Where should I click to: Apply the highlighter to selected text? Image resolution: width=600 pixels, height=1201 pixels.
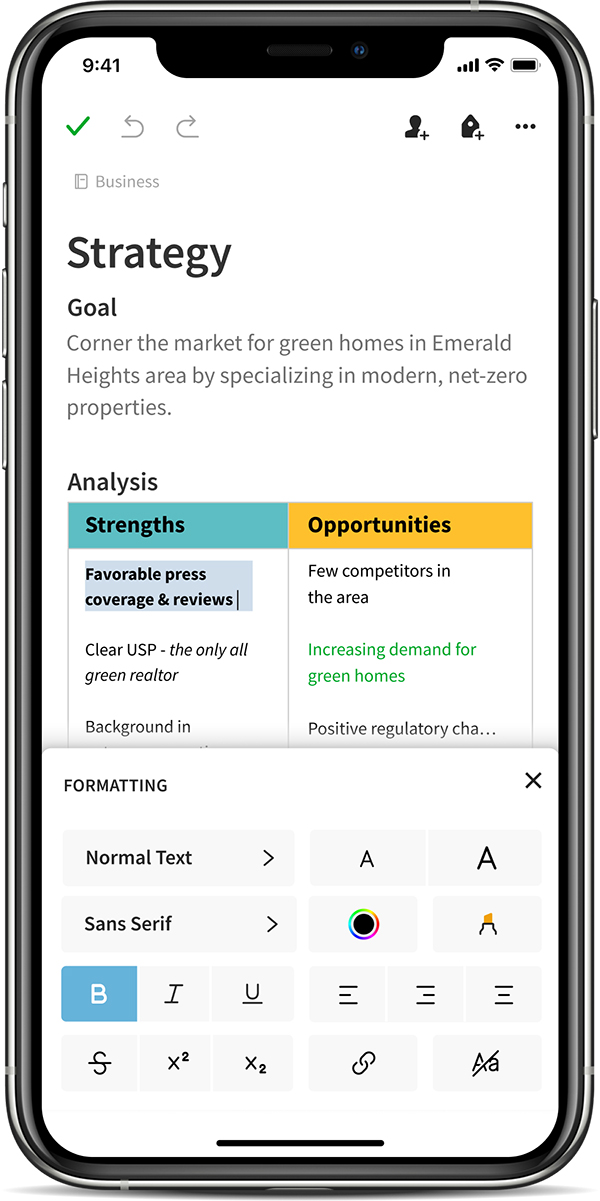(x=487, y=924)
